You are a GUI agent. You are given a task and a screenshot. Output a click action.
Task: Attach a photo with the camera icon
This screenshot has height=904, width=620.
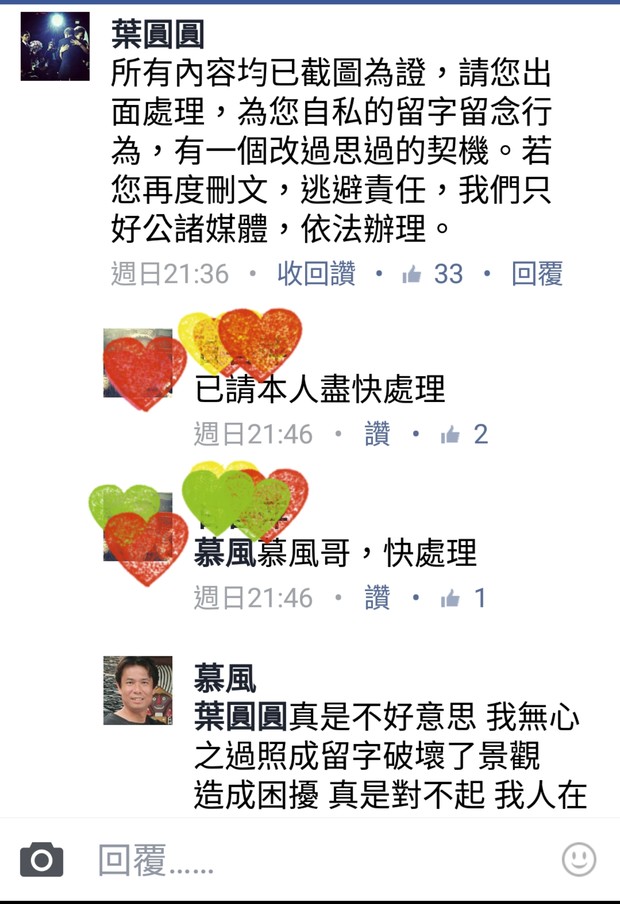[42, 860]
